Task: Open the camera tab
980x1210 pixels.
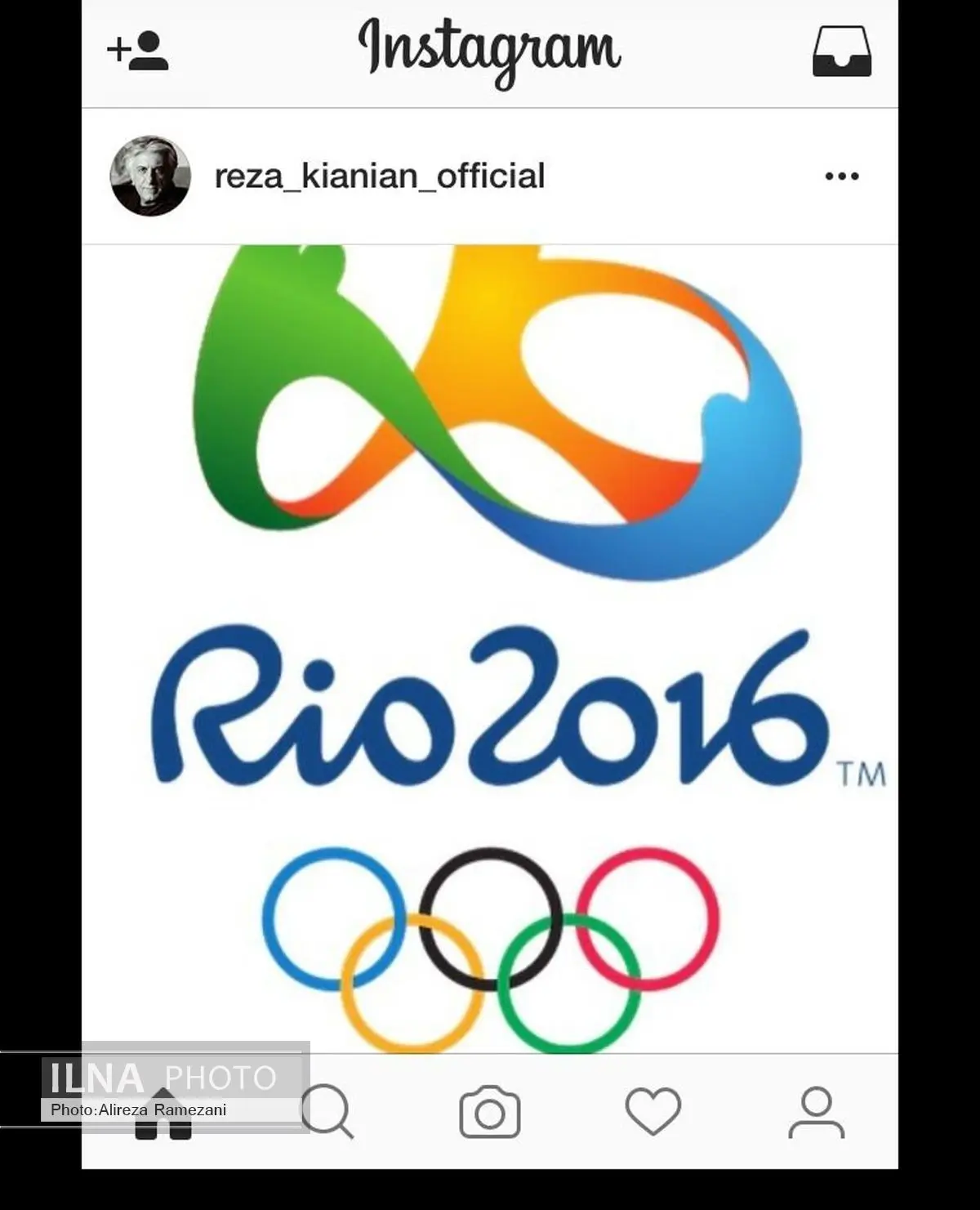Action: [489, 1112]
